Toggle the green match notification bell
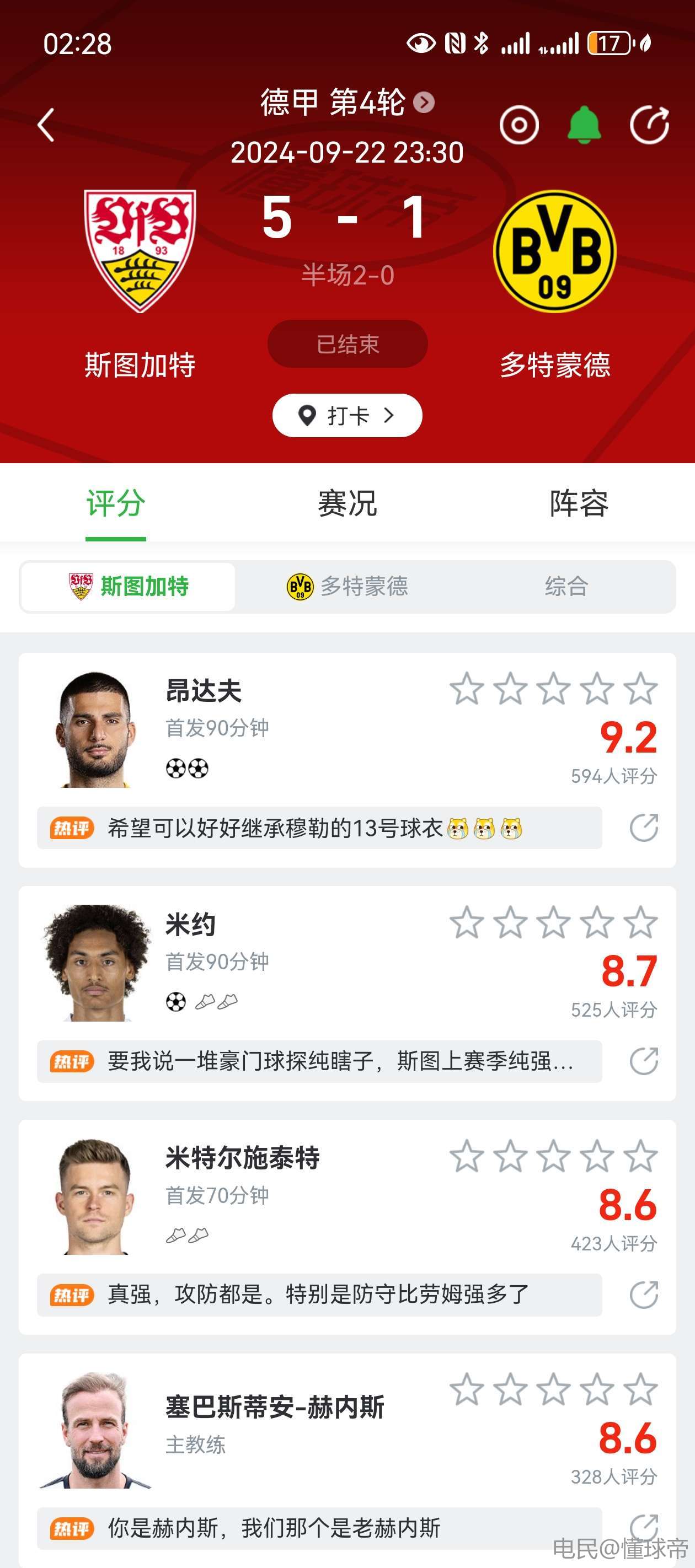Screen dimensions: 695x1568 [x=584, y=125]
